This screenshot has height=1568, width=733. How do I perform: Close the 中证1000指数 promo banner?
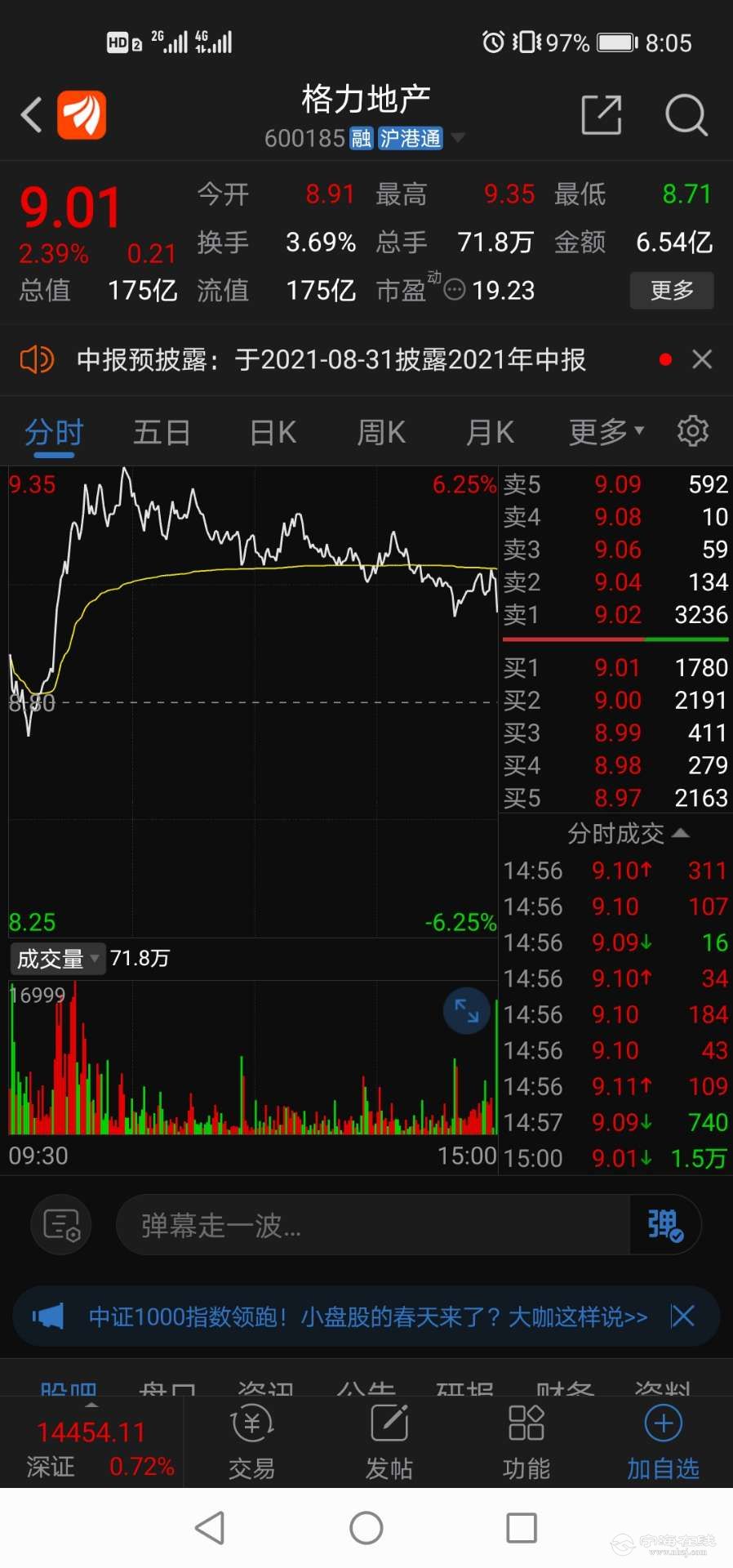(682, 1316)
